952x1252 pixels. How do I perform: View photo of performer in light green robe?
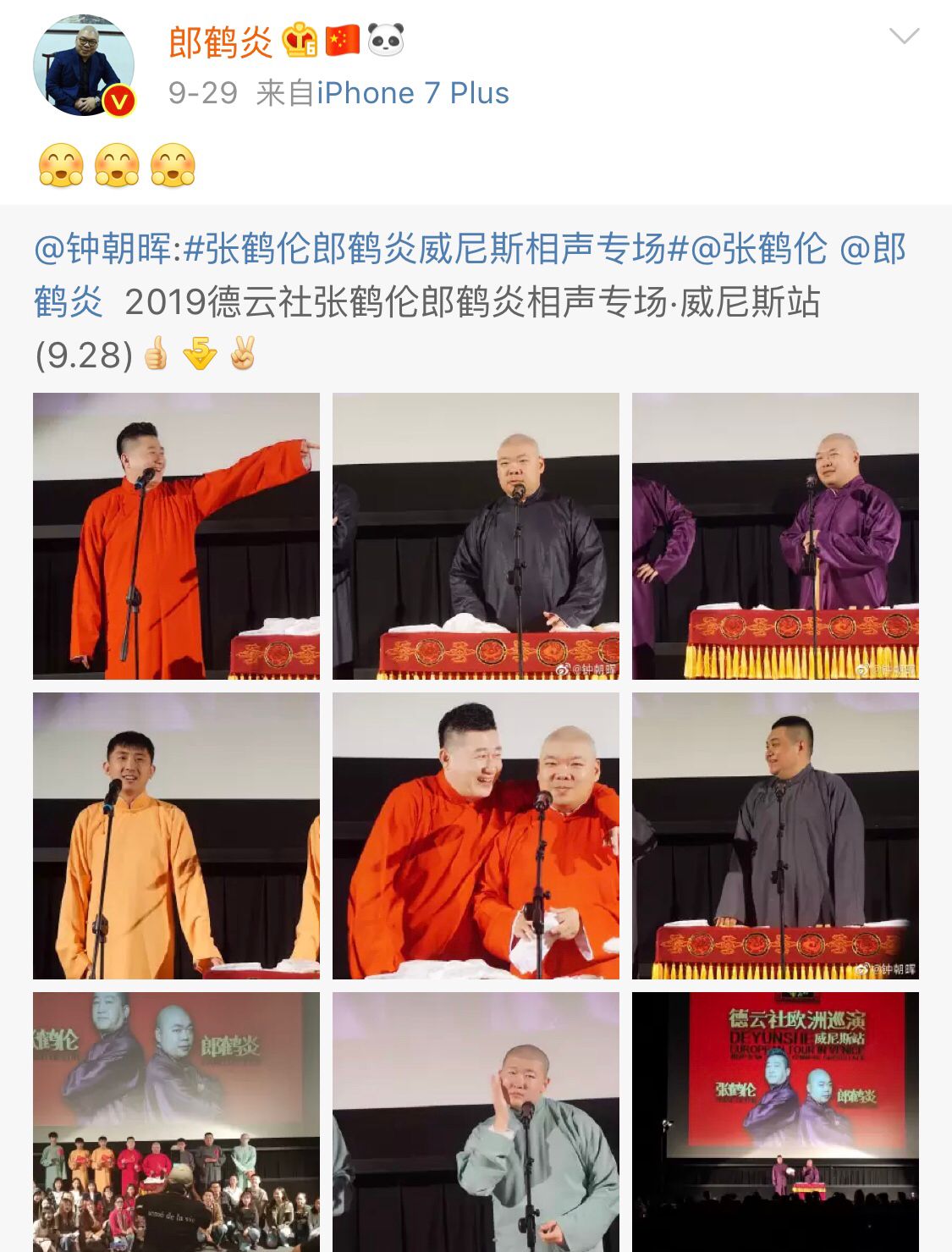click(x=476, y=1122)
